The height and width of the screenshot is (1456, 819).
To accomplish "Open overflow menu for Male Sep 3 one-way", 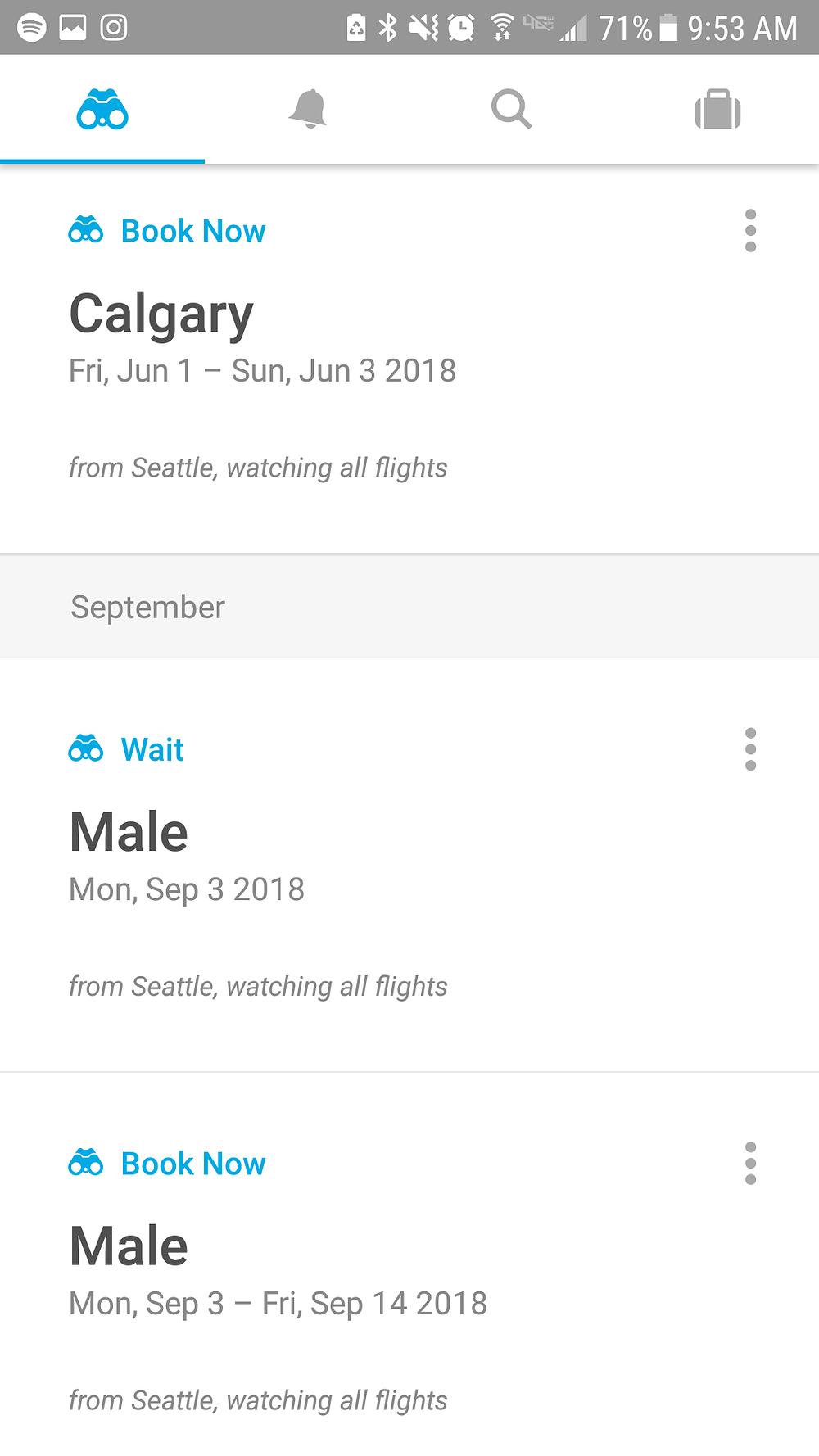I will (x=750, y=749).
